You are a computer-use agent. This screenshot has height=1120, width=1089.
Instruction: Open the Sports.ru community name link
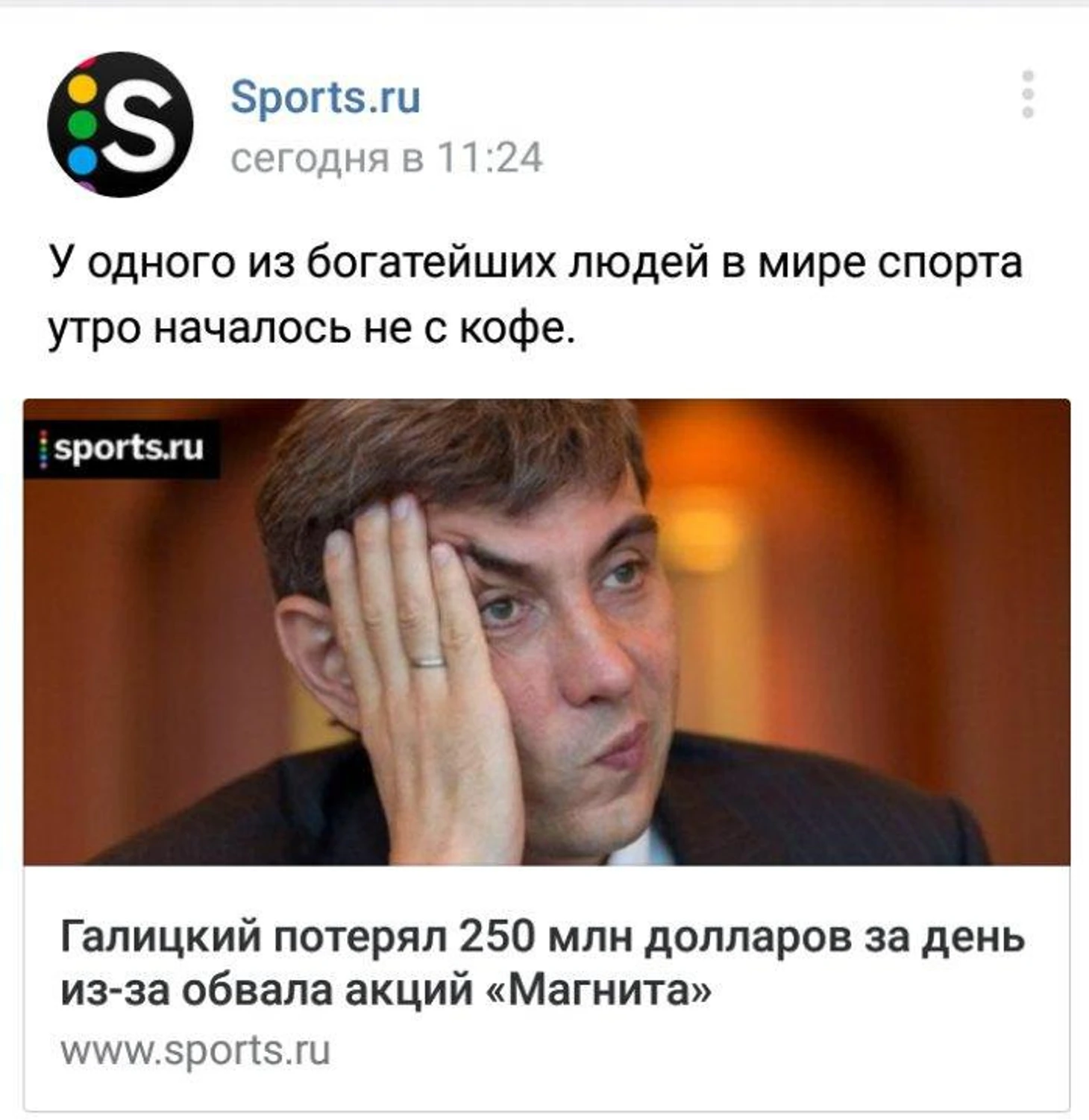point(325,98)
